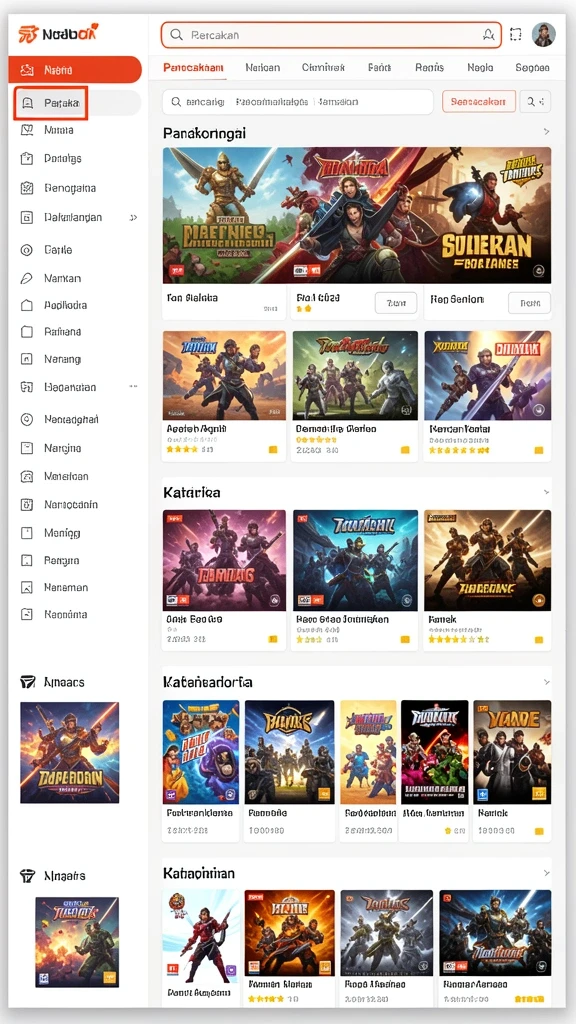Tap the button next to Rep Senion
The image size is (576, 1024).
[529, 302]
